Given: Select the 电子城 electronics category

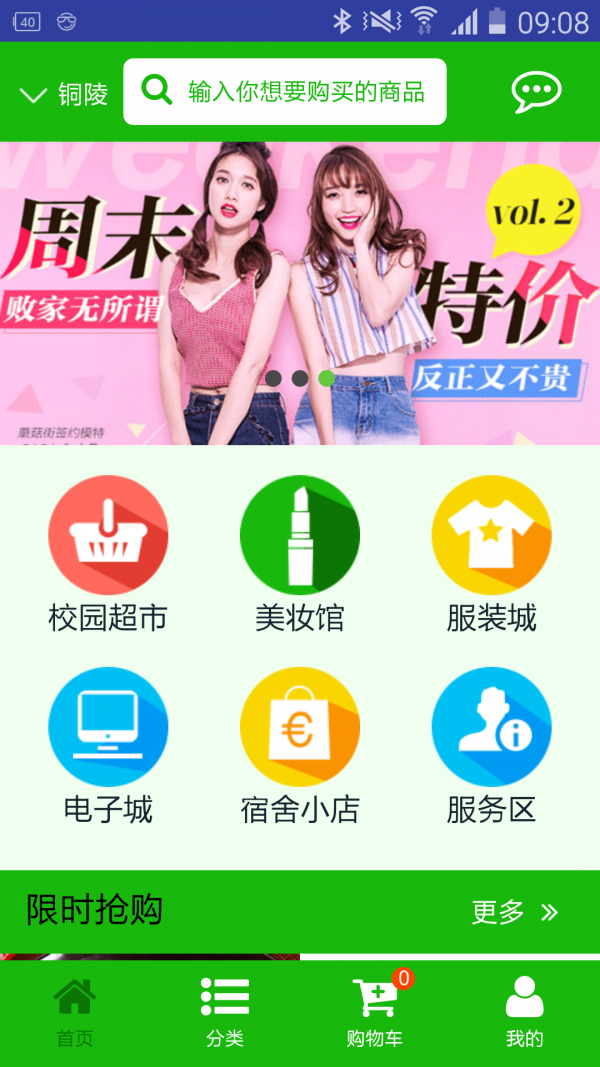Looking at the screenshot, I should (x=108, y=745).
